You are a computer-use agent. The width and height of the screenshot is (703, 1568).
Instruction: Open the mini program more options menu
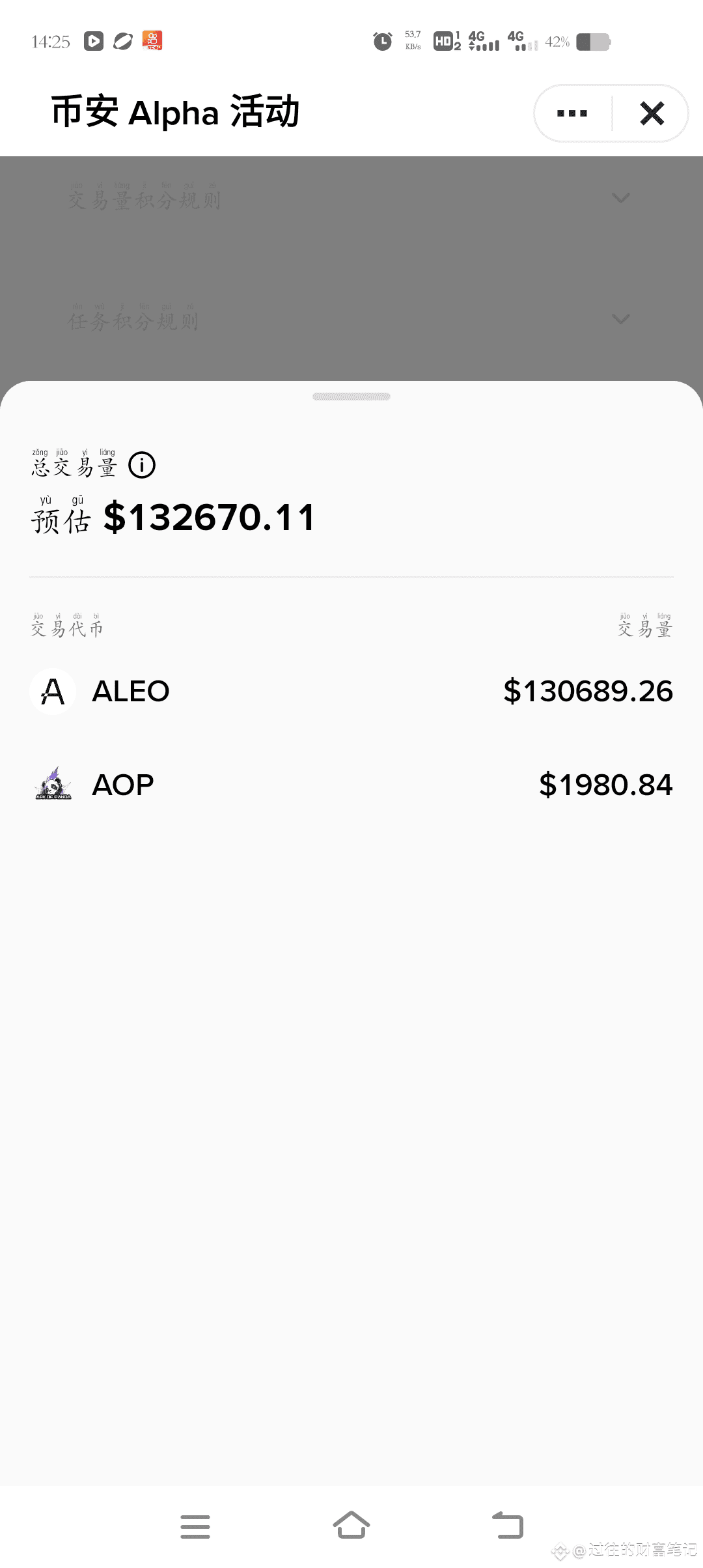[572, 113]
